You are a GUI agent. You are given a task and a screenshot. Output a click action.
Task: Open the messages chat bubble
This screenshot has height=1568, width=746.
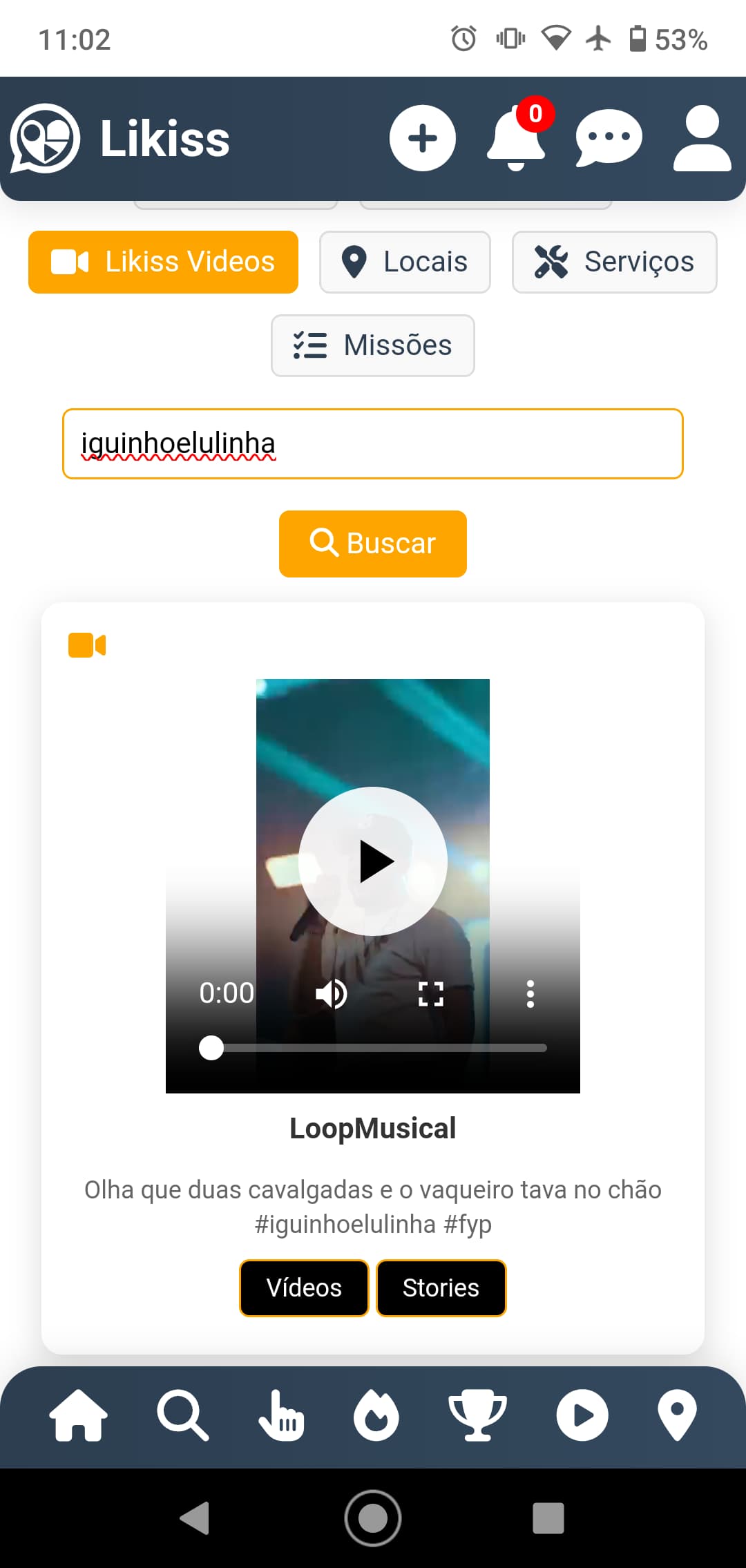[608, 138]
